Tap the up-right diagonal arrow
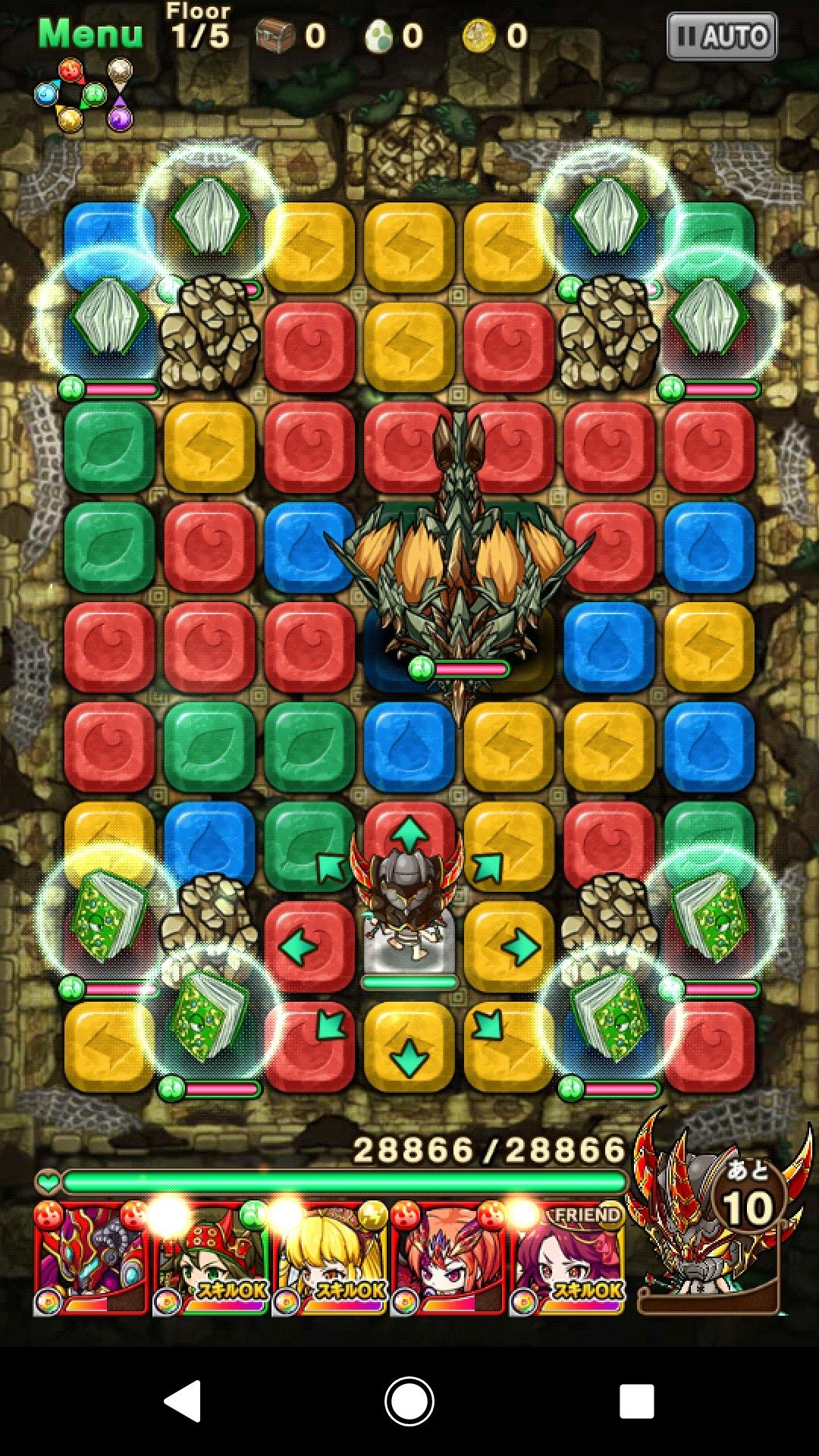The width and height of the screenshot is (819, 1456). pos(488,868)
